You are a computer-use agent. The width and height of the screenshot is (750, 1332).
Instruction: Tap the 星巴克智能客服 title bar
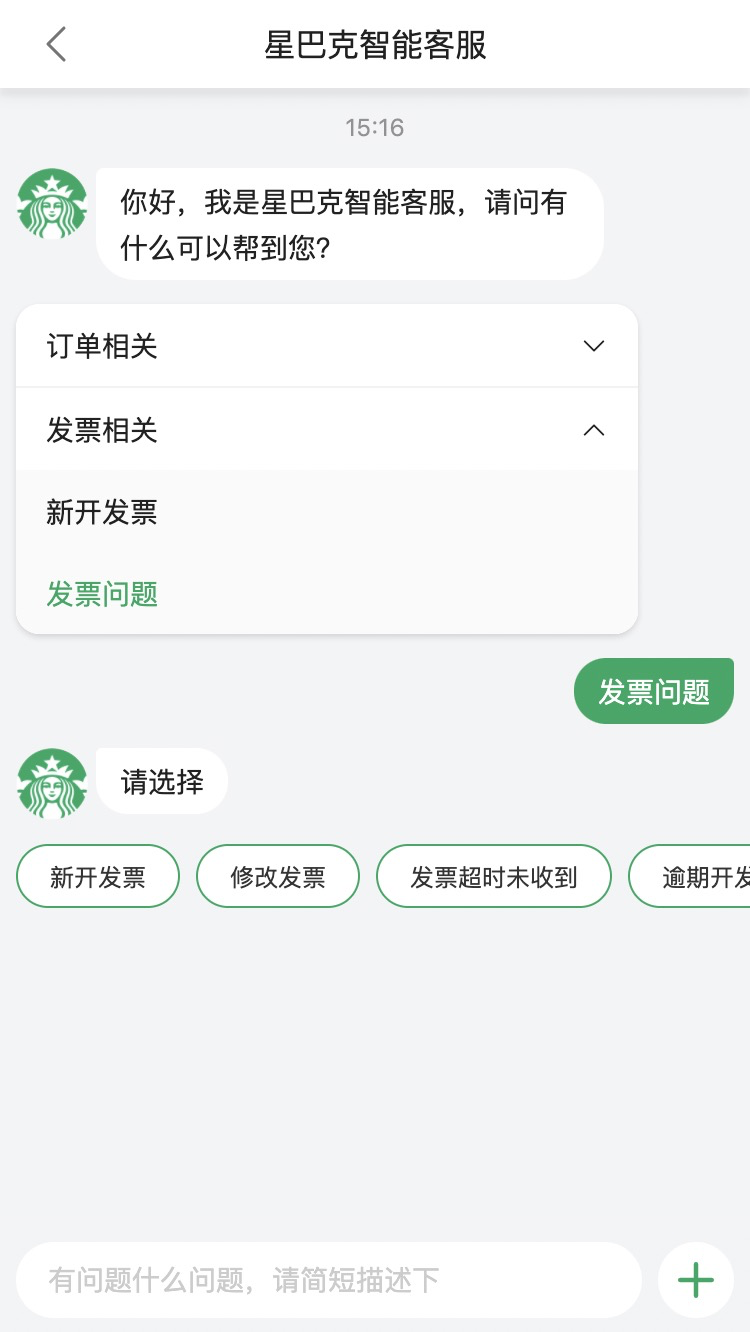[x=375, y=44]
